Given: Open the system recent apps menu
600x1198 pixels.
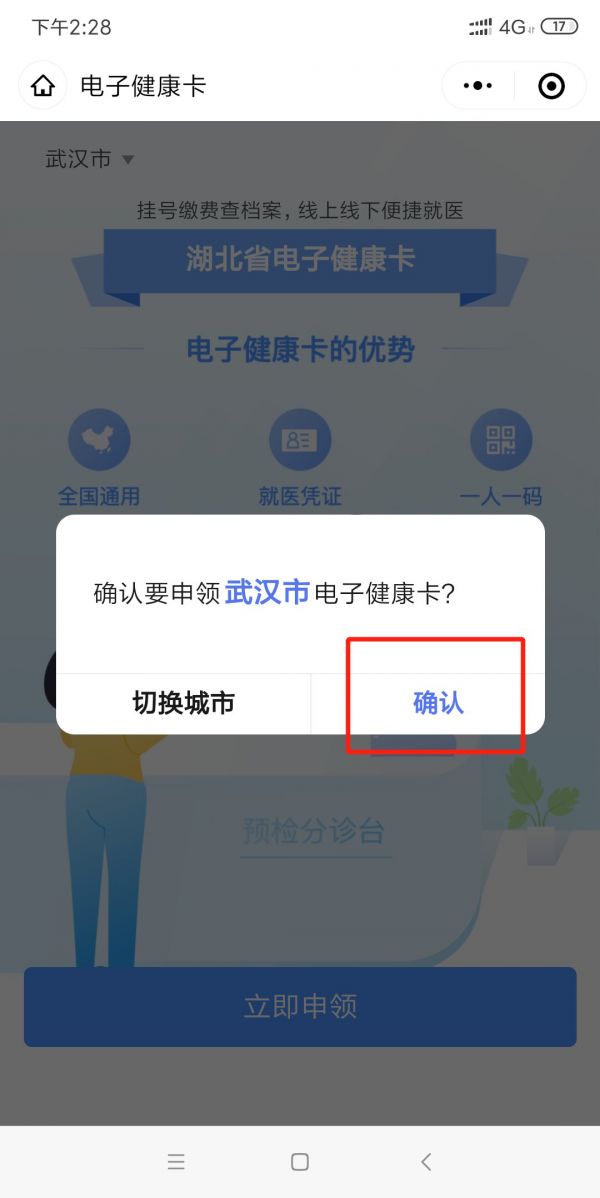Looking at the screenshot, I should pos(176,1162).
